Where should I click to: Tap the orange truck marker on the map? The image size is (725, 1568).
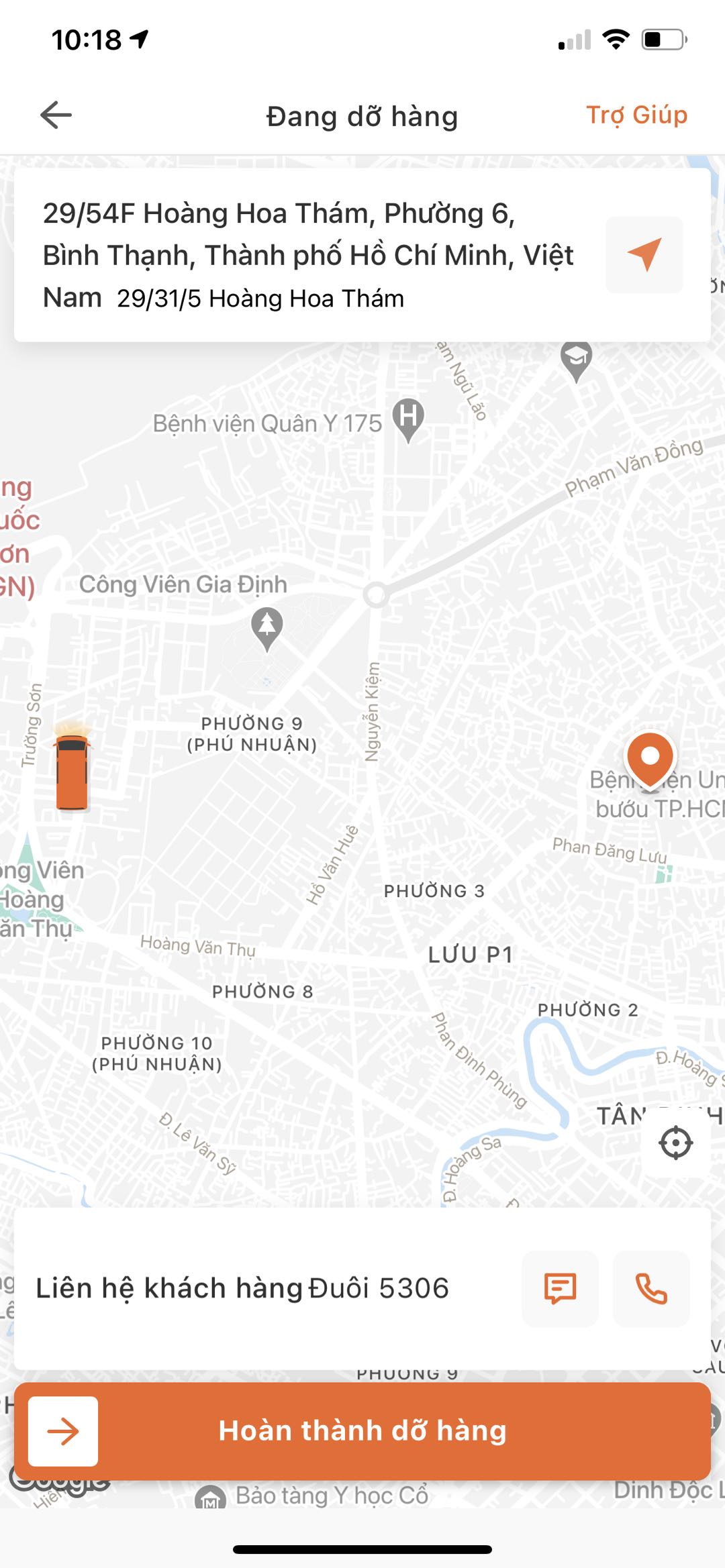[x=72, y=772]
